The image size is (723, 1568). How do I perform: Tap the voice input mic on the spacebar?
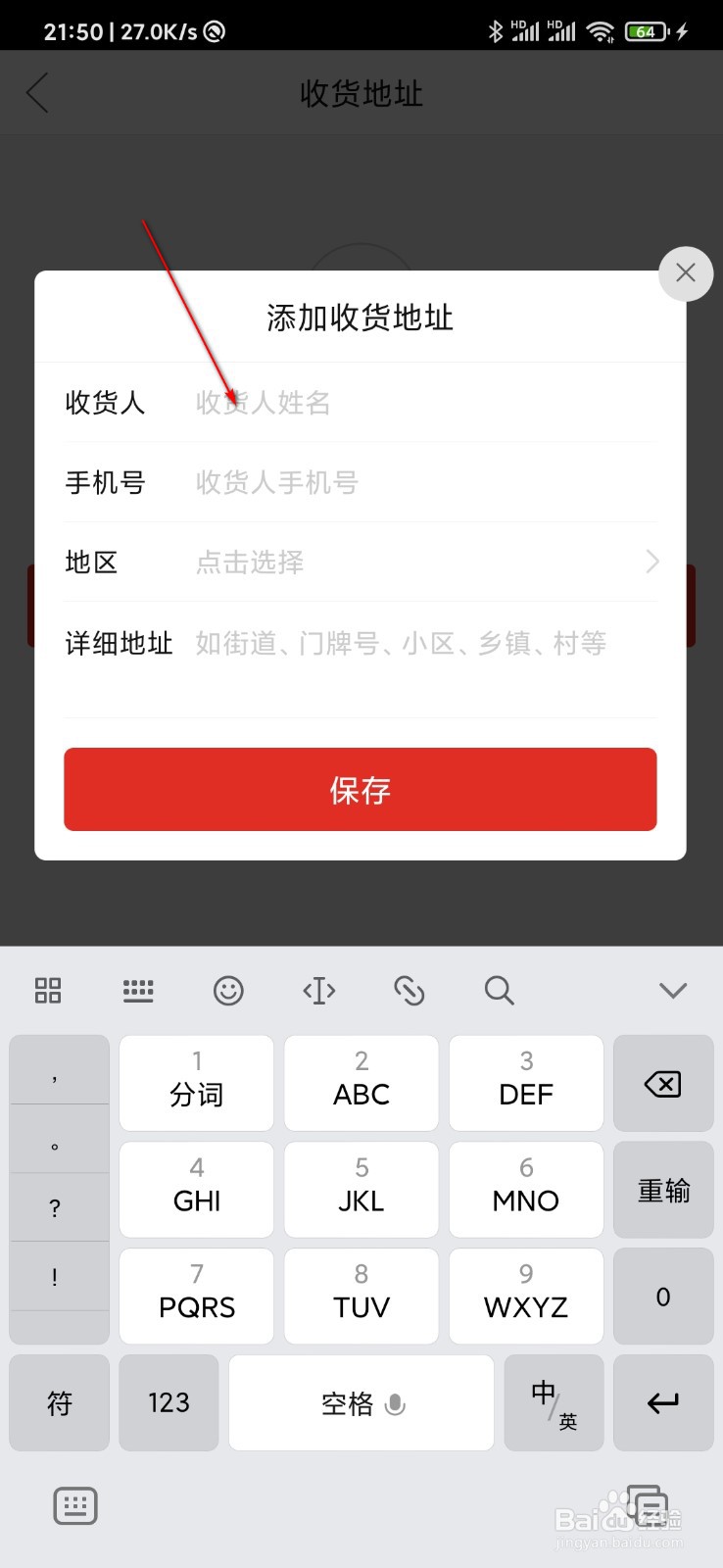pos(395,1404)
